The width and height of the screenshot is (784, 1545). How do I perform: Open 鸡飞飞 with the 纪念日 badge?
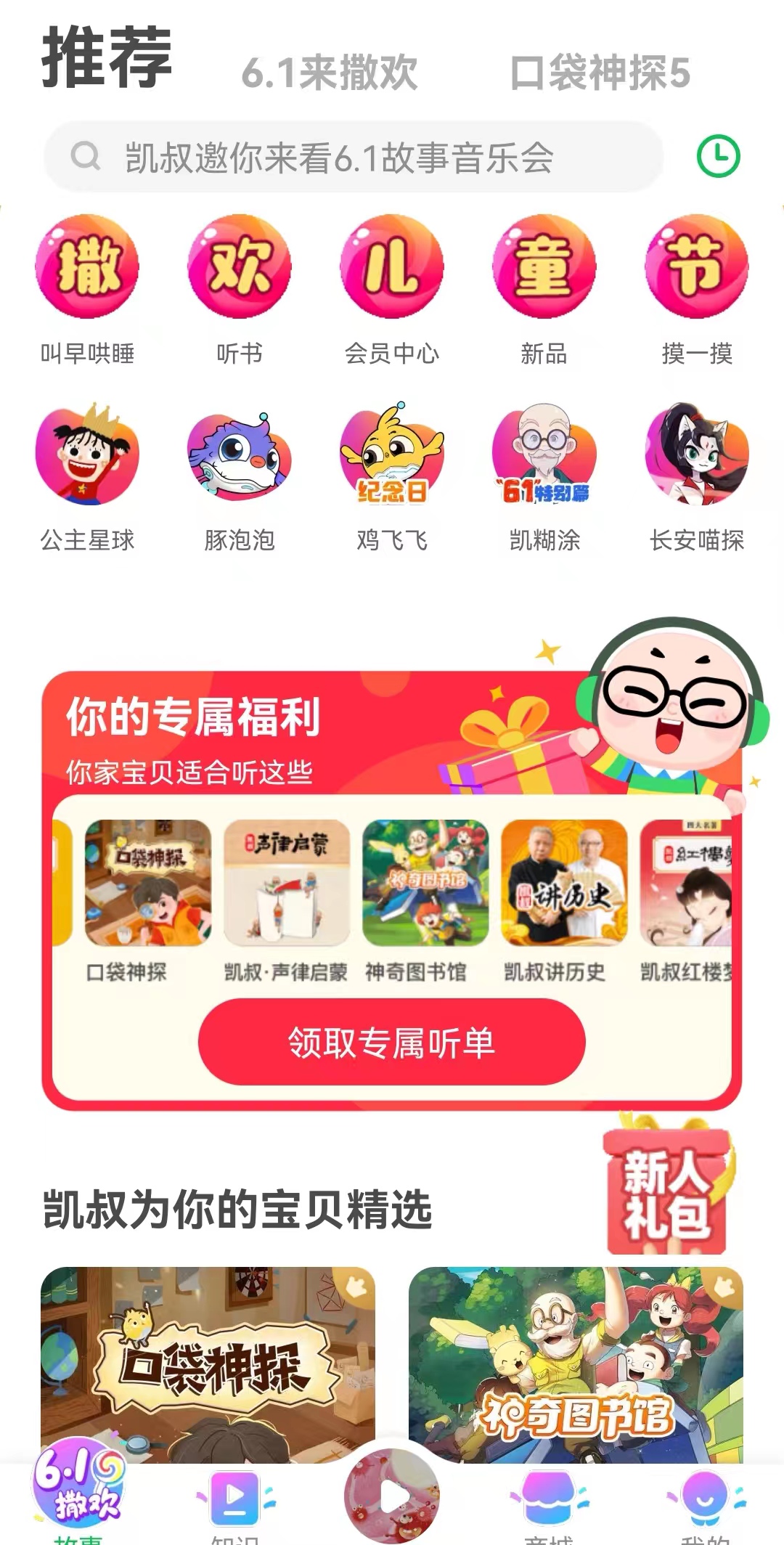391,457
